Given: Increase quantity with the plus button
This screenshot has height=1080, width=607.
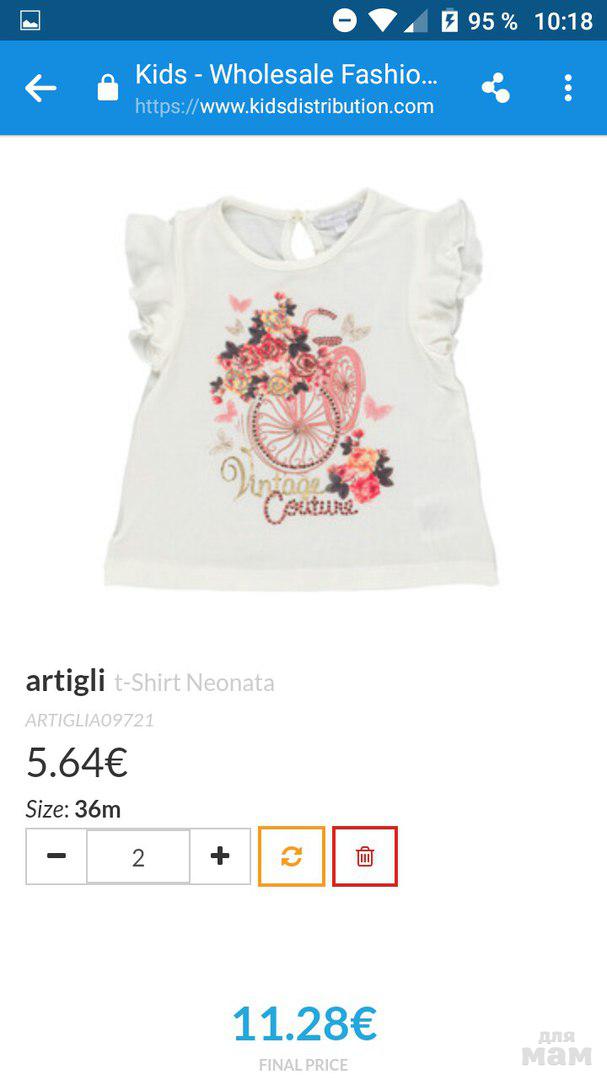Looking at the screenshot, I should tap(220, 856).
